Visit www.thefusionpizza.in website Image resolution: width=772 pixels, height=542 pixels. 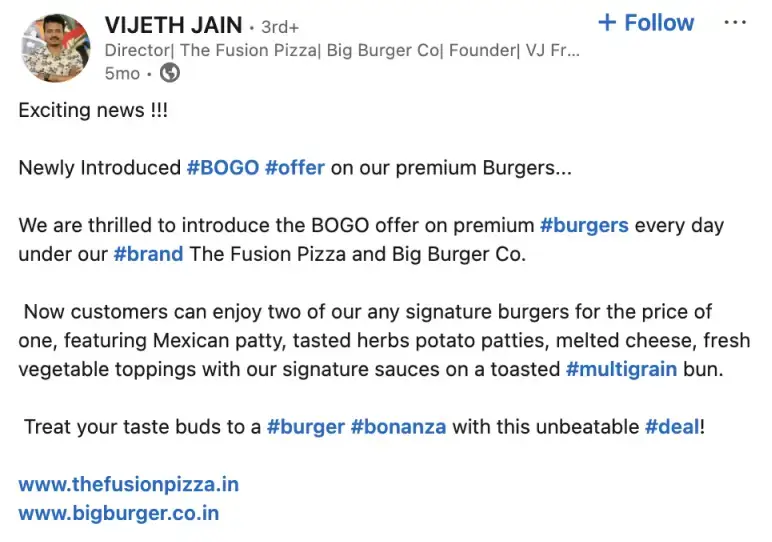click(128, 485)
